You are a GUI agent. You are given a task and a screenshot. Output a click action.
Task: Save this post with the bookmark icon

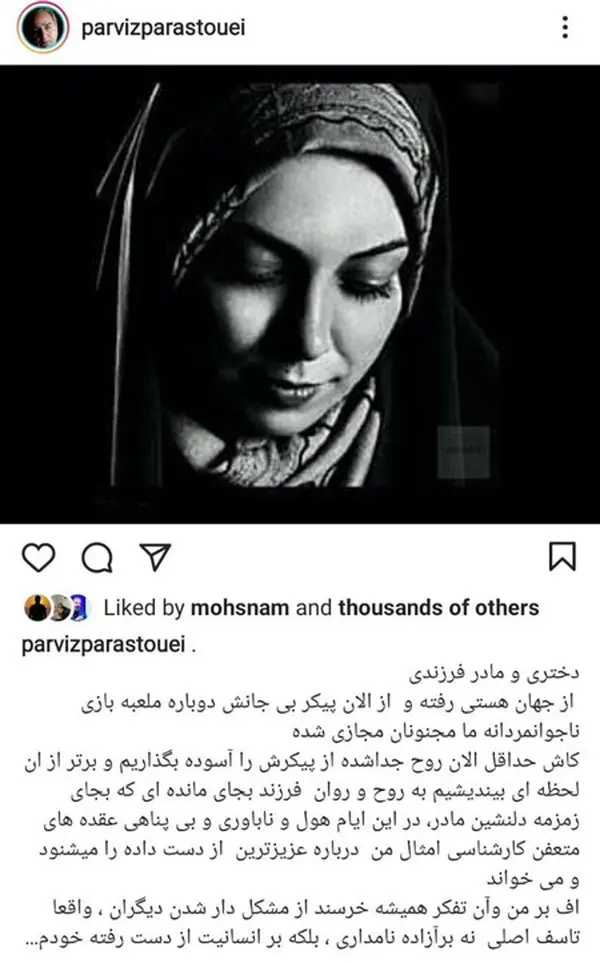[562, 556]
